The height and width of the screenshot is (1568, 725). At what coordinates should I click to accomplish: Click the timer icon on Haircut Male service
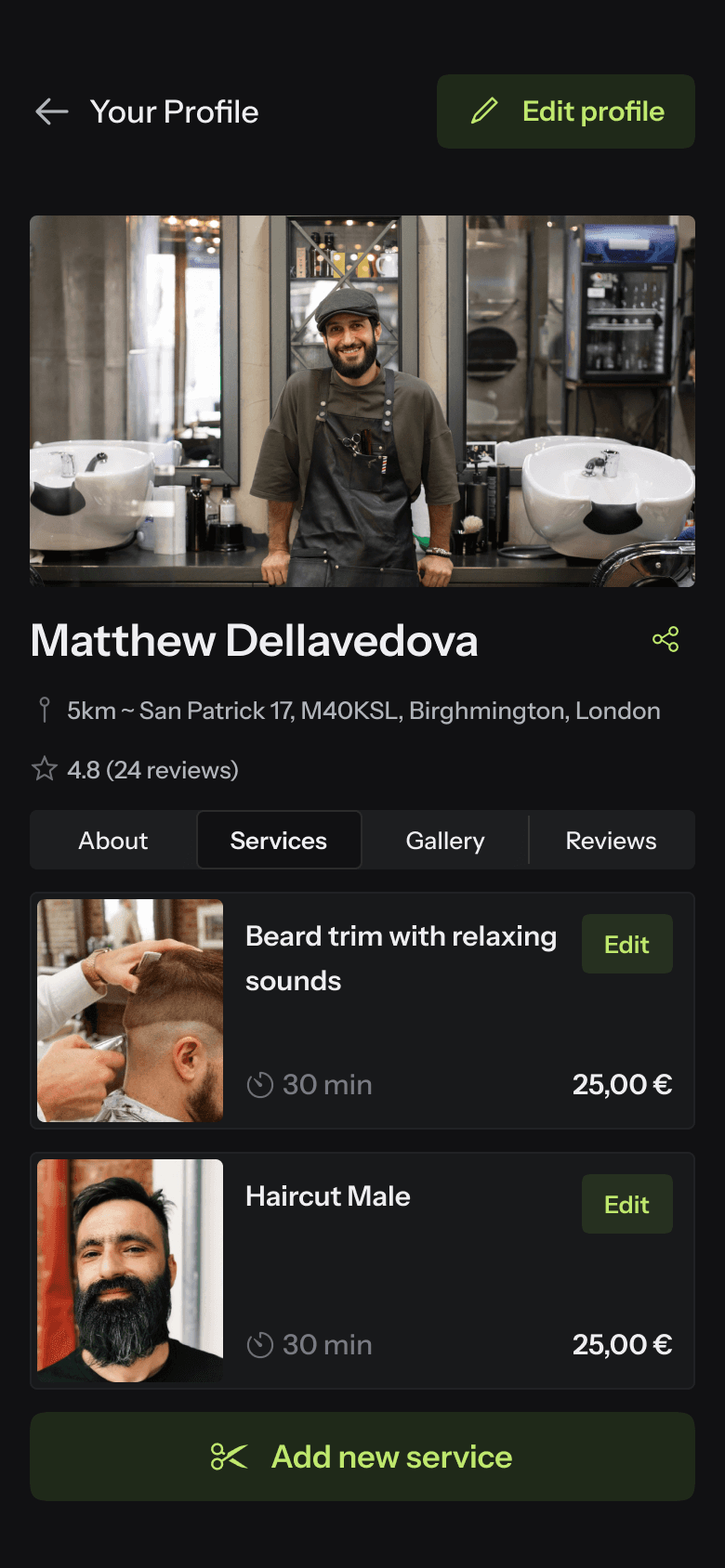click(x=260, y=1344)
